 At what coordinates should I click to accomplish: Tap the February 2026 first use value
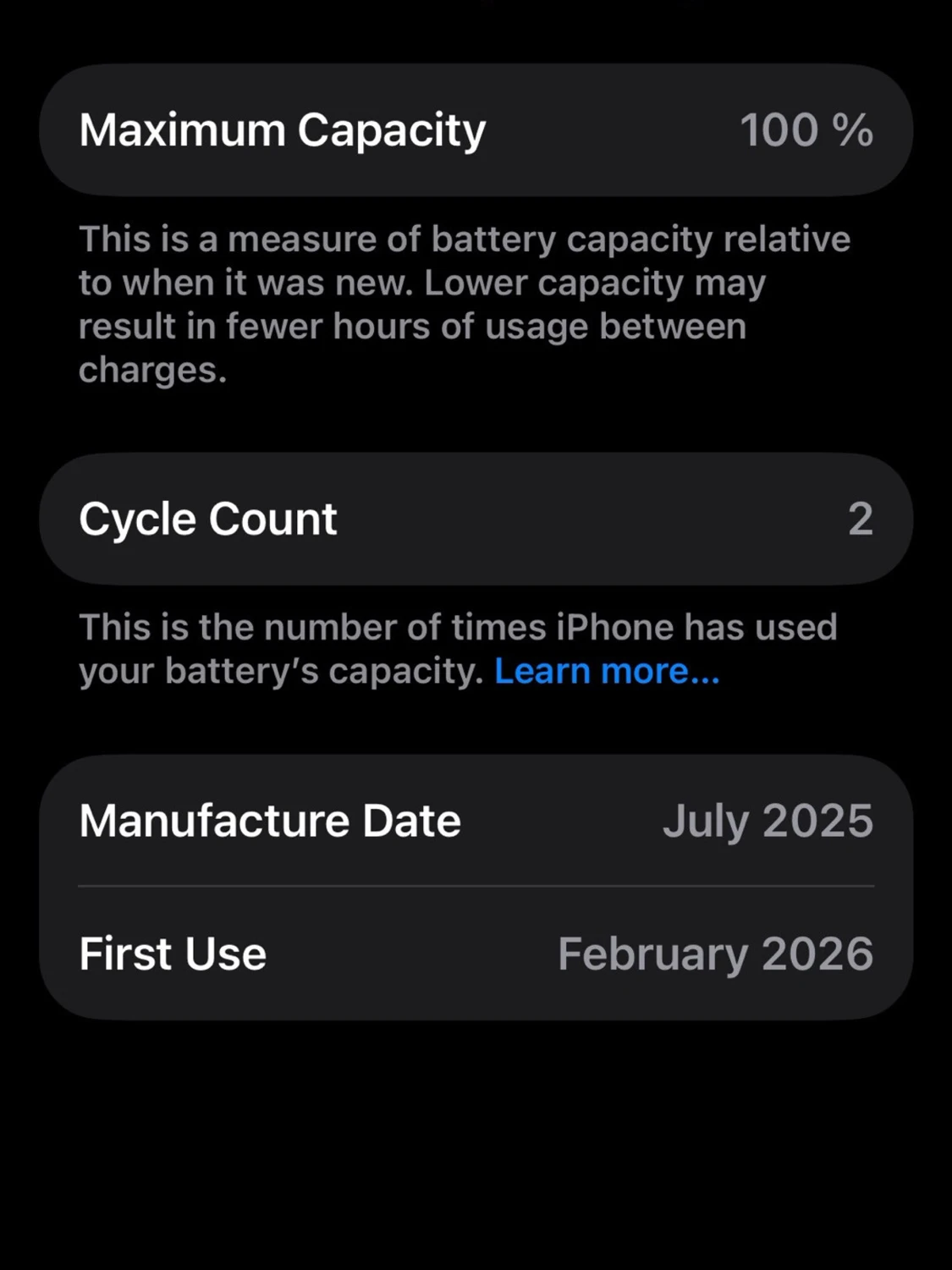714,953
